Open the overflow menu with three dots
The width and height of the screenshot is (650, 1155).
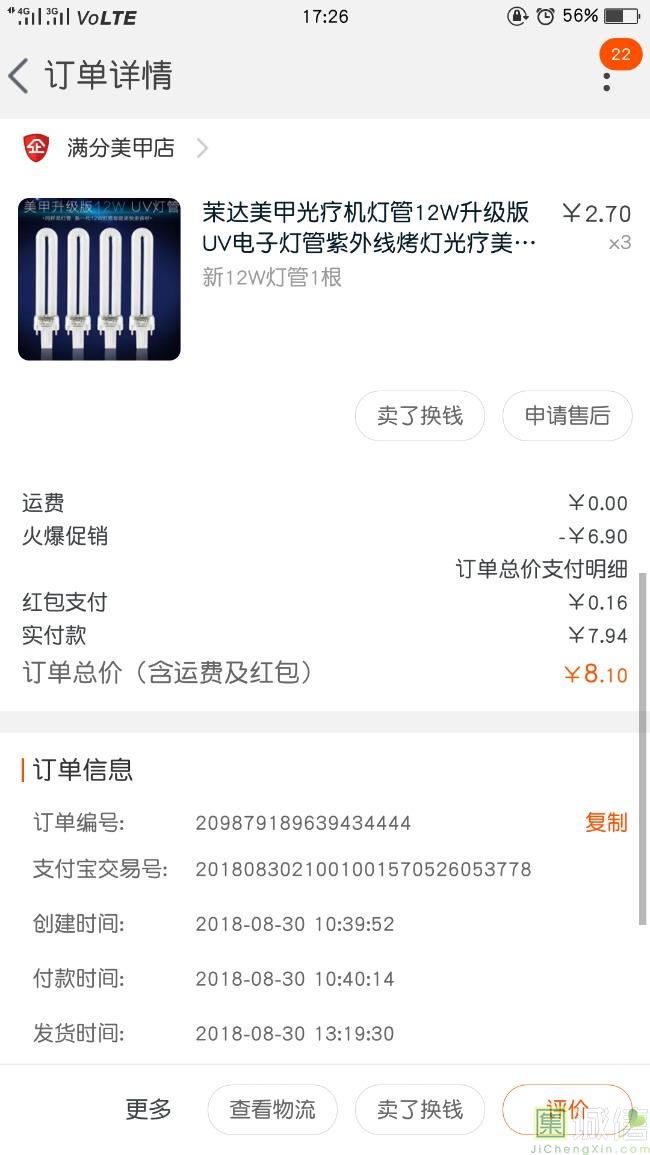607,80
